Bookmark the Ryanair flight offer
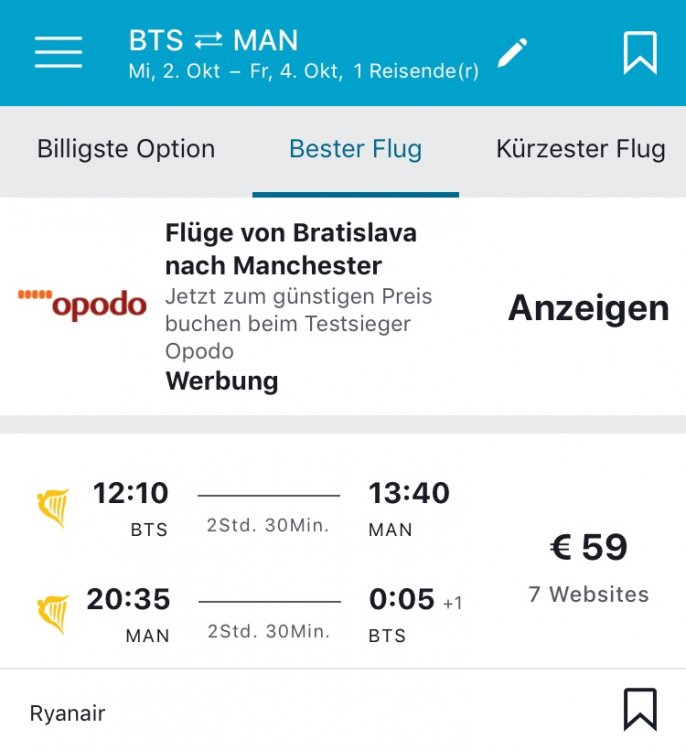Screen dimensions: 686x750 point(640,710)
